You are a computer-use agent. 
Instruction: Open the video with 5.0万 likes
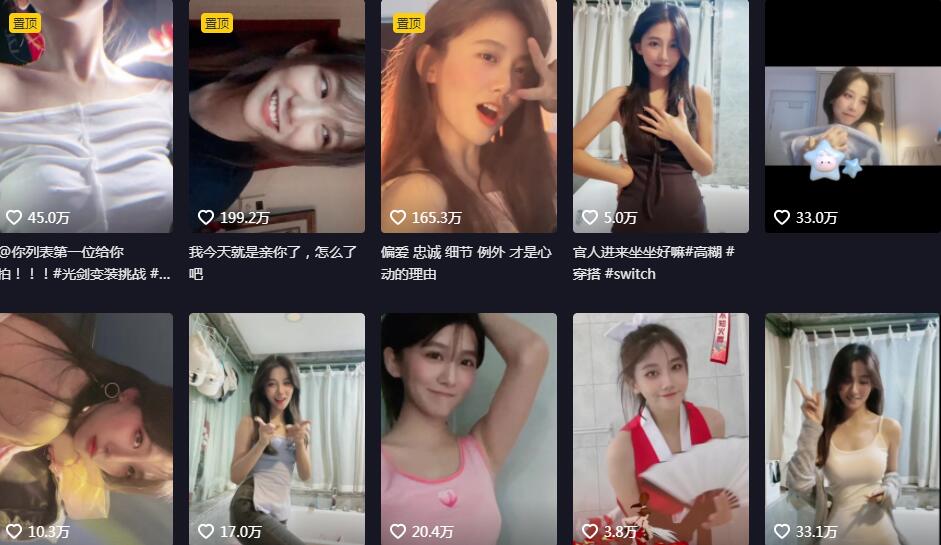[x=660, y=115]
